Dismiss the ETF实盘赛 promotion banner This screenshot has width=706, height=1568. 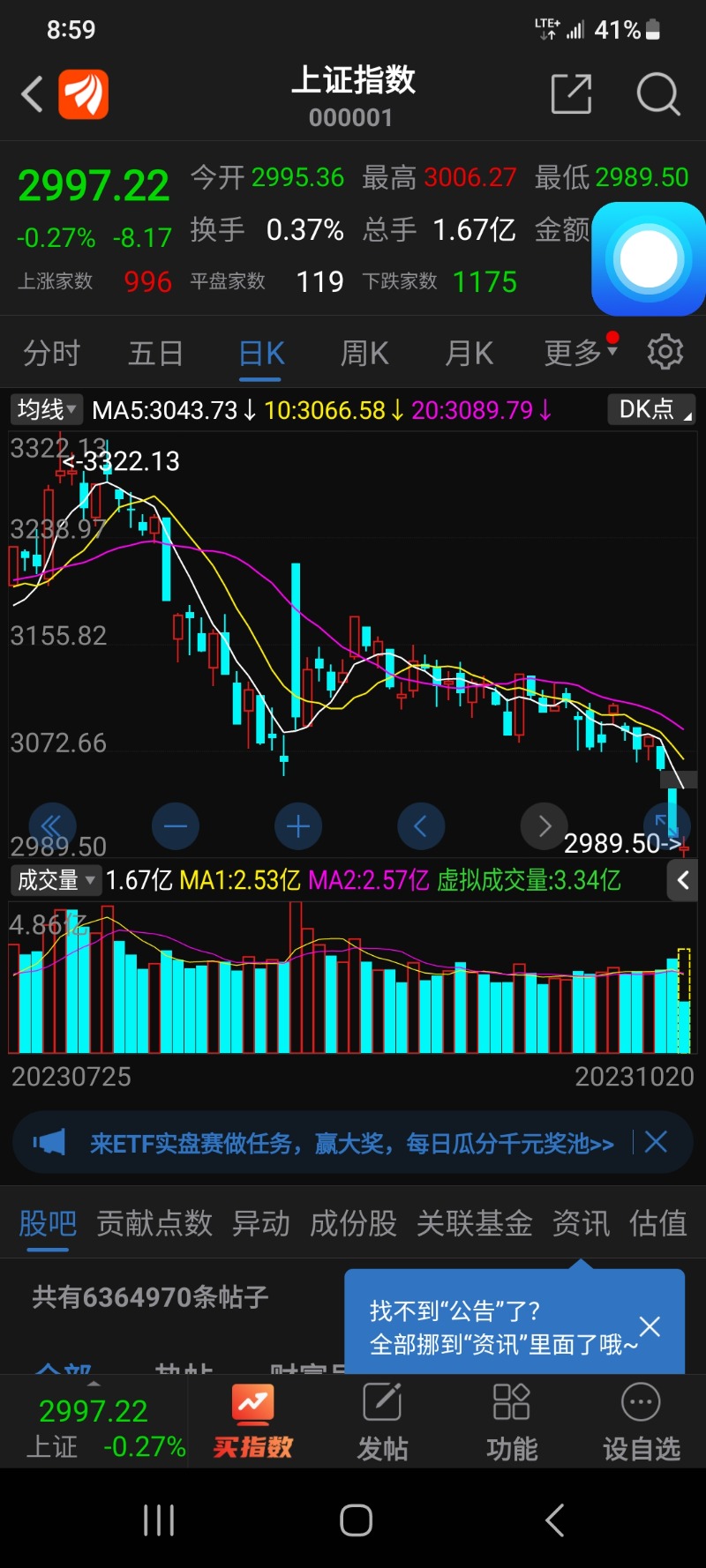(656, 1143)
